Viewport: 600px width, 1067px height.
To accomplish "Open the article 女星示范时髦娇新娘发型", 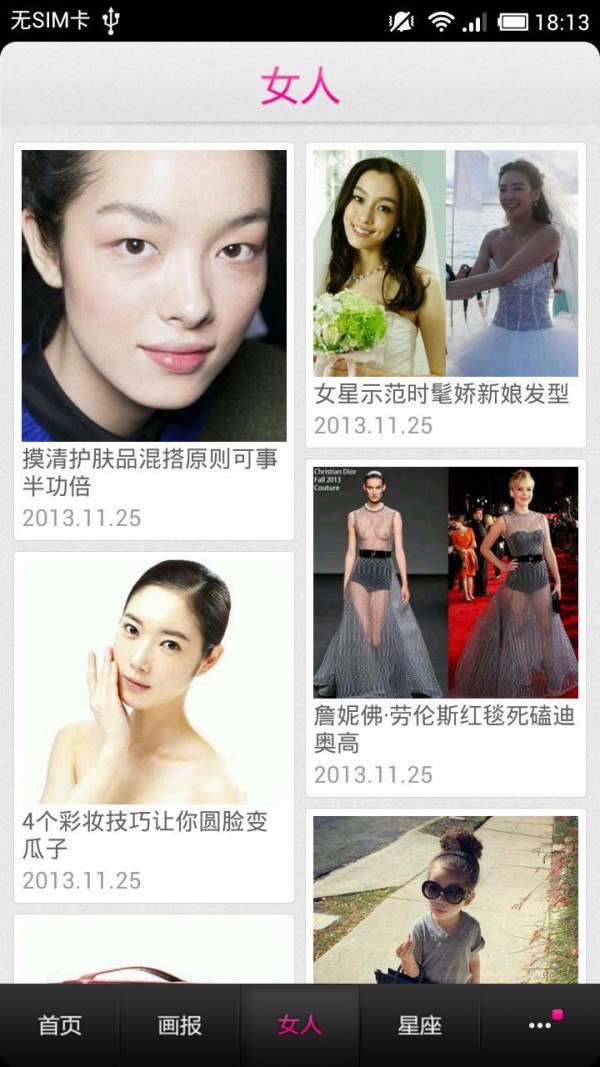I will pos(445,295).
